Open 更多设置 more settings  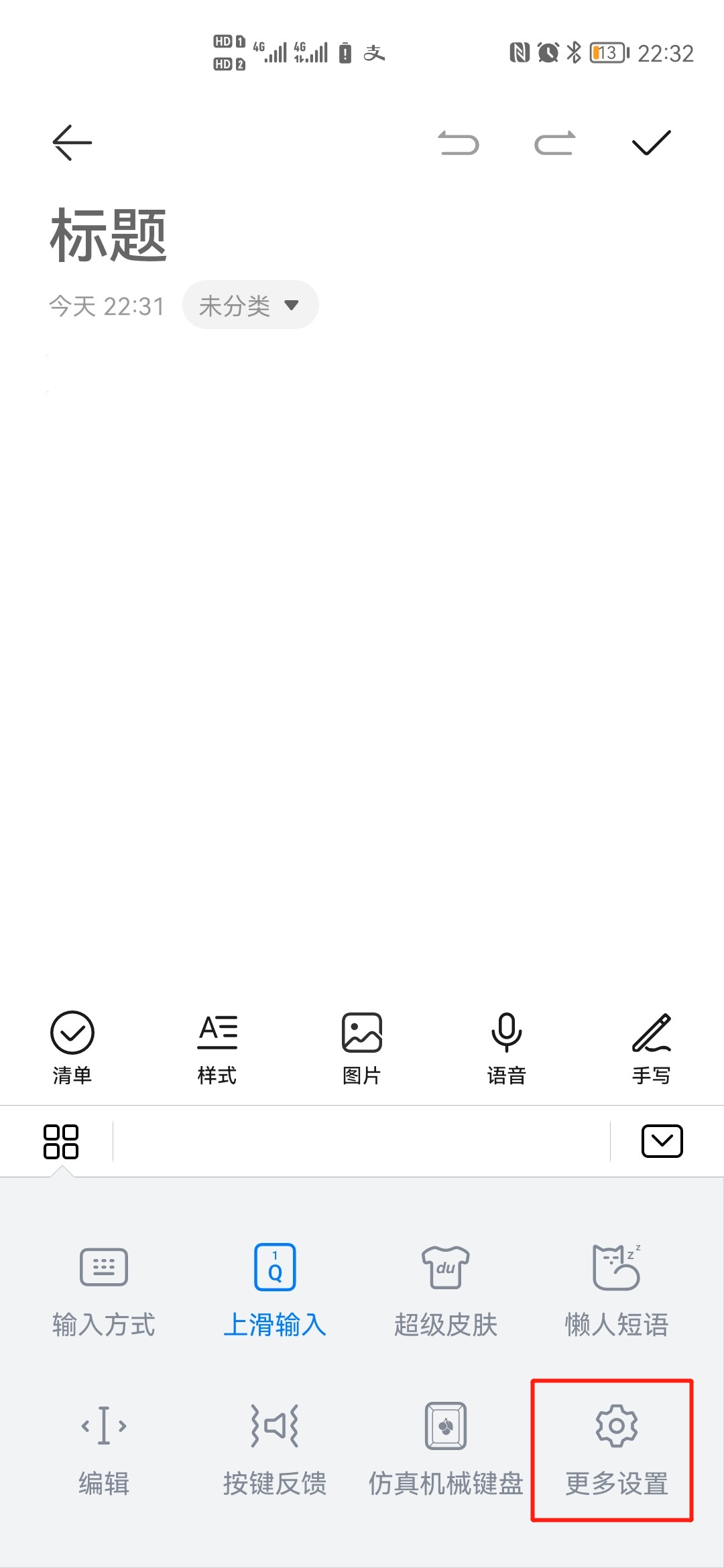coord(617,1450)
